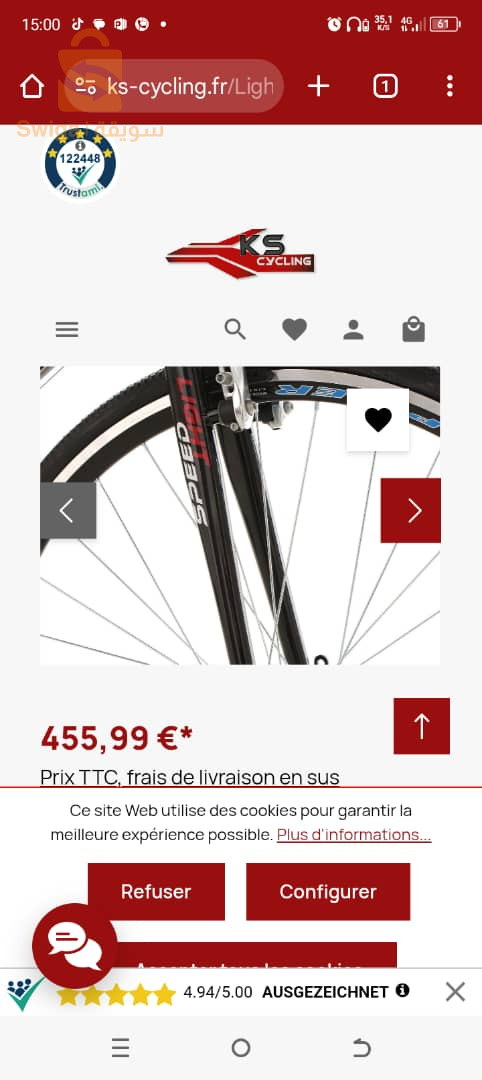Image resolution: width=482 pixels, height=1080 pixels.
Task: Open the hamburger navigation menu
Action: [67, 330]
